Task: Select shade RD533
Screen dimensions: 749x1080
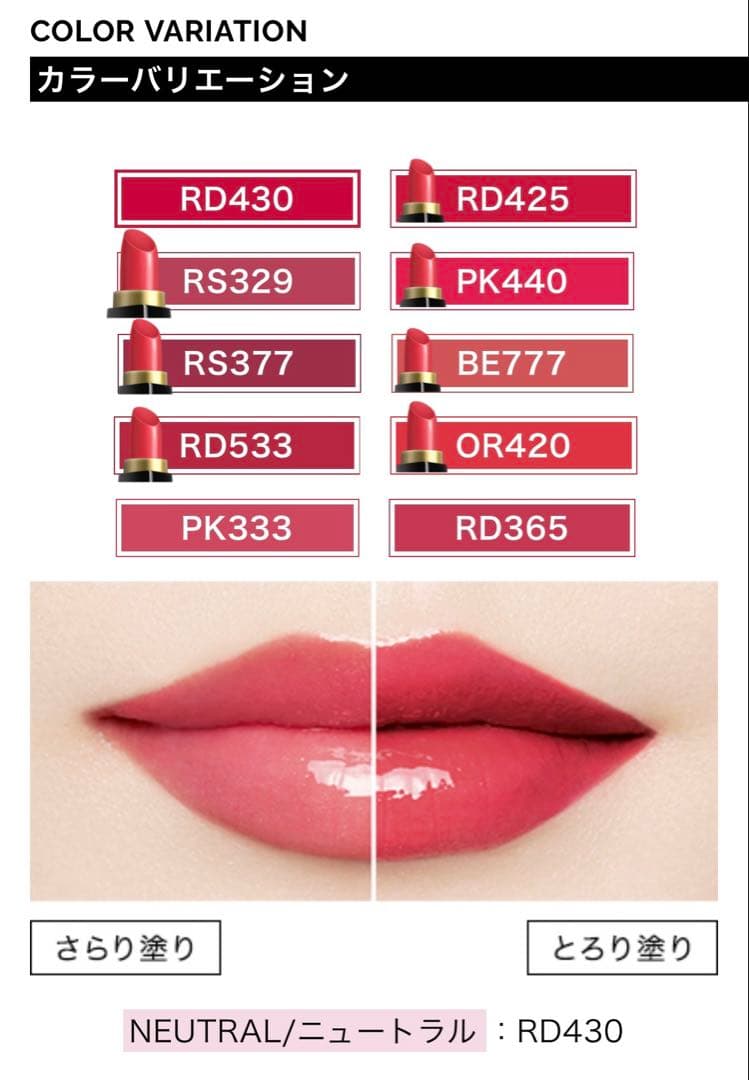Action: (237, 445)
